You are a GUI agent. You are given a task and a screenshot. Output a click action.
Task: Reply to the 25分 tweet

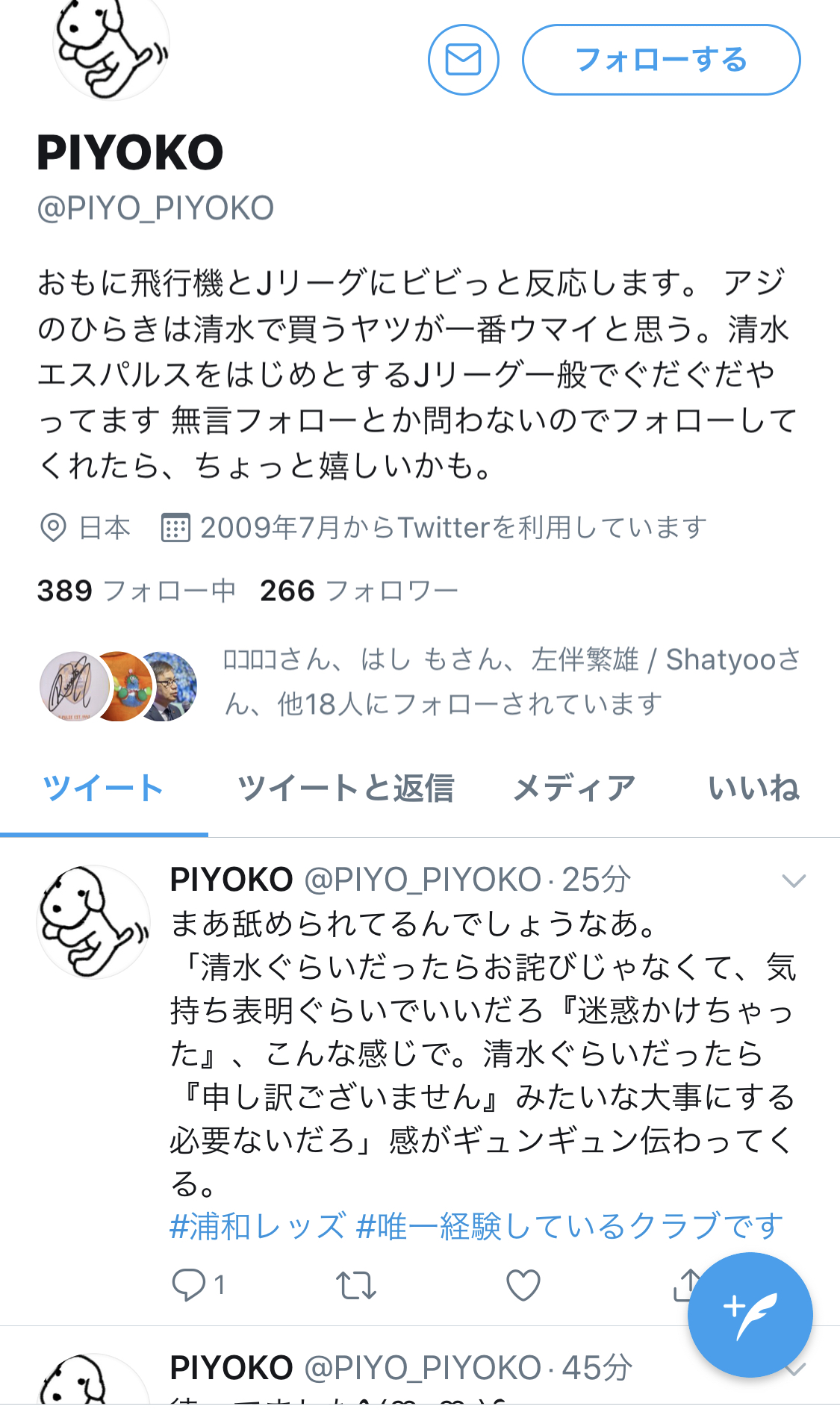[x=188, y=1285]
